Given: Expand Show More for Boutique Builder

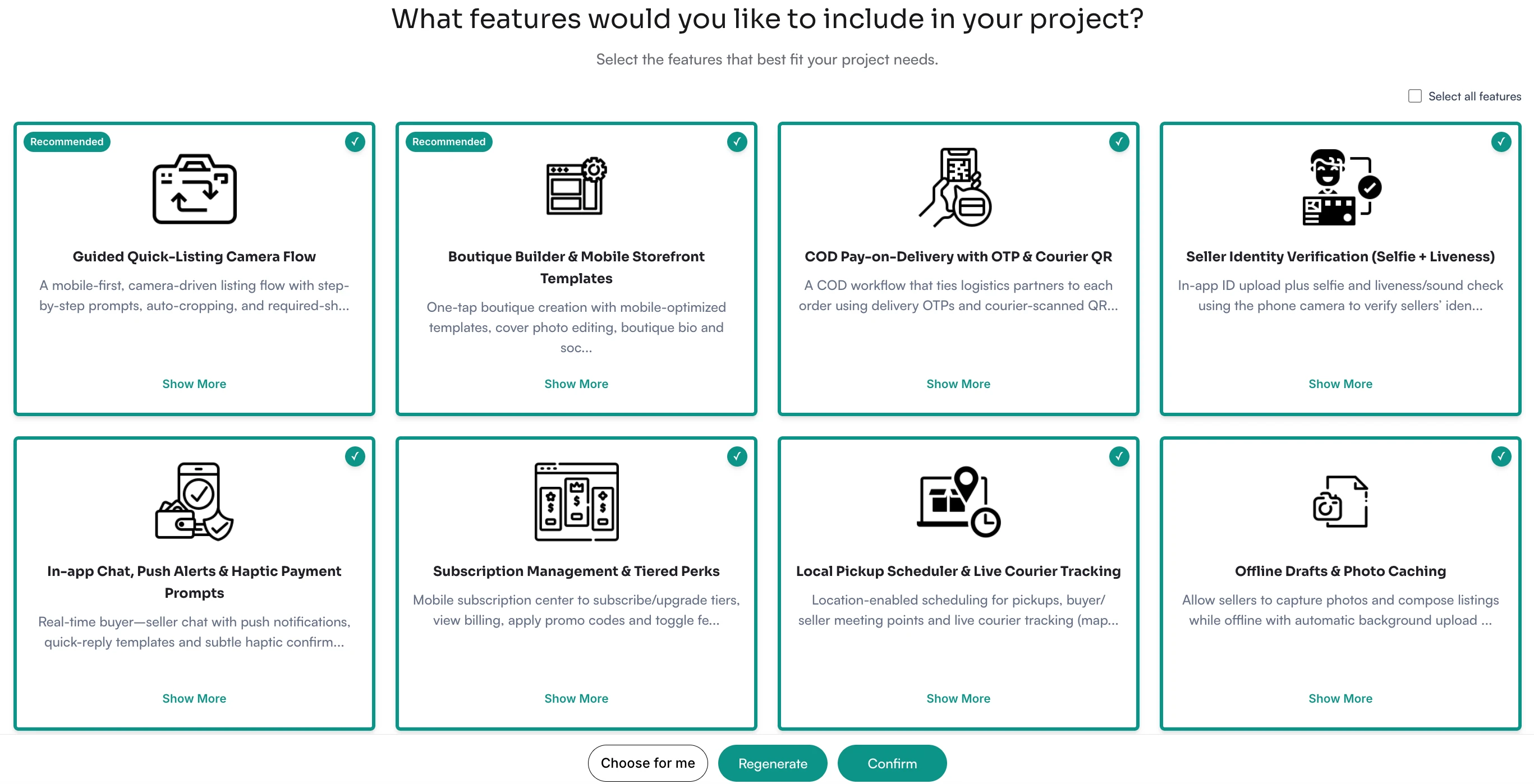Looking at the screenshot, I should pyautogui.click(x=576, y=384).
